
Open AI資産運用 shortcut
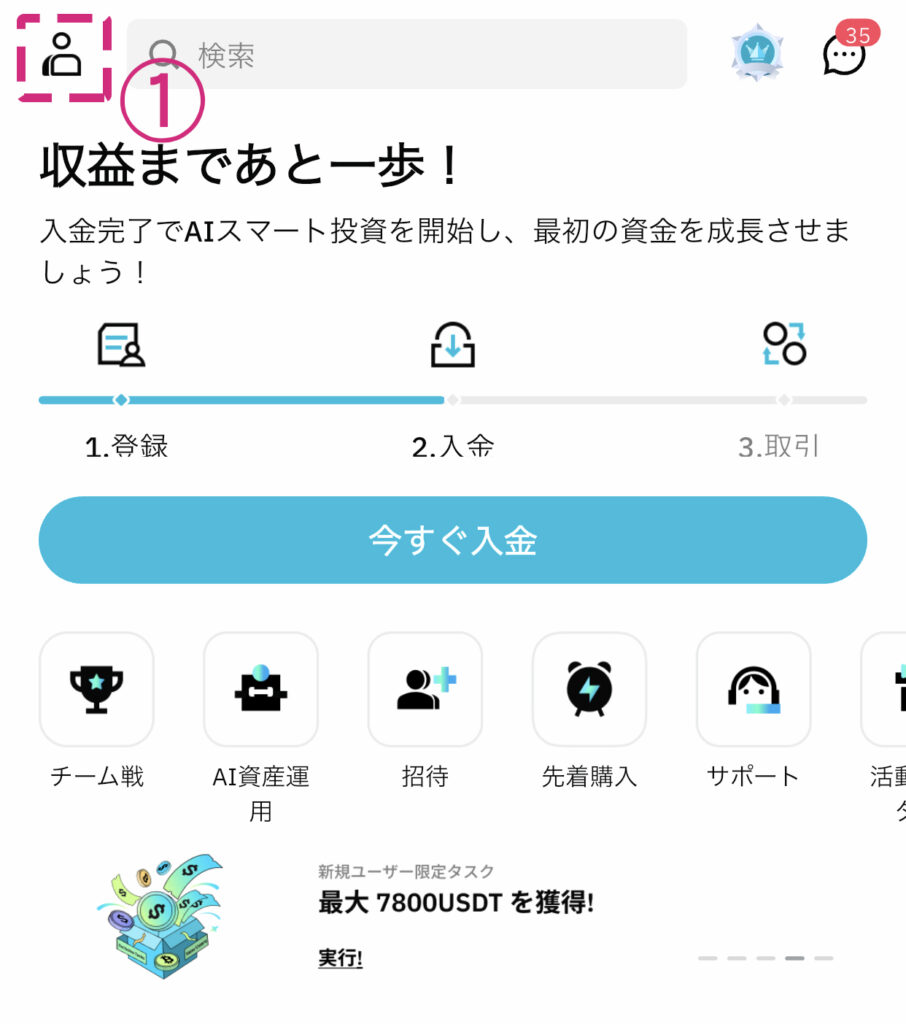260,689
